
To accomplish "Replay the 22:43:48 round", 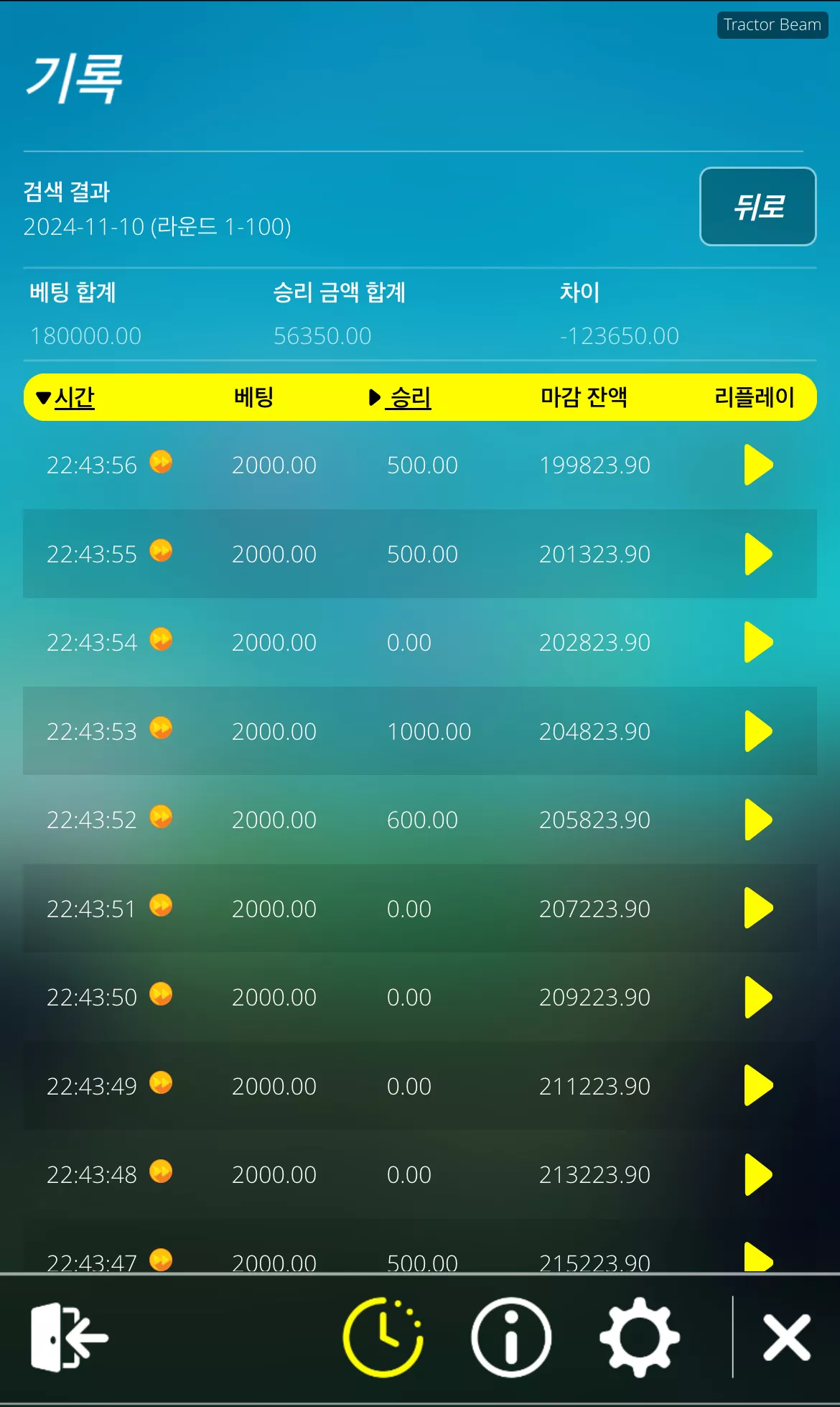I will pos(758,1174).
